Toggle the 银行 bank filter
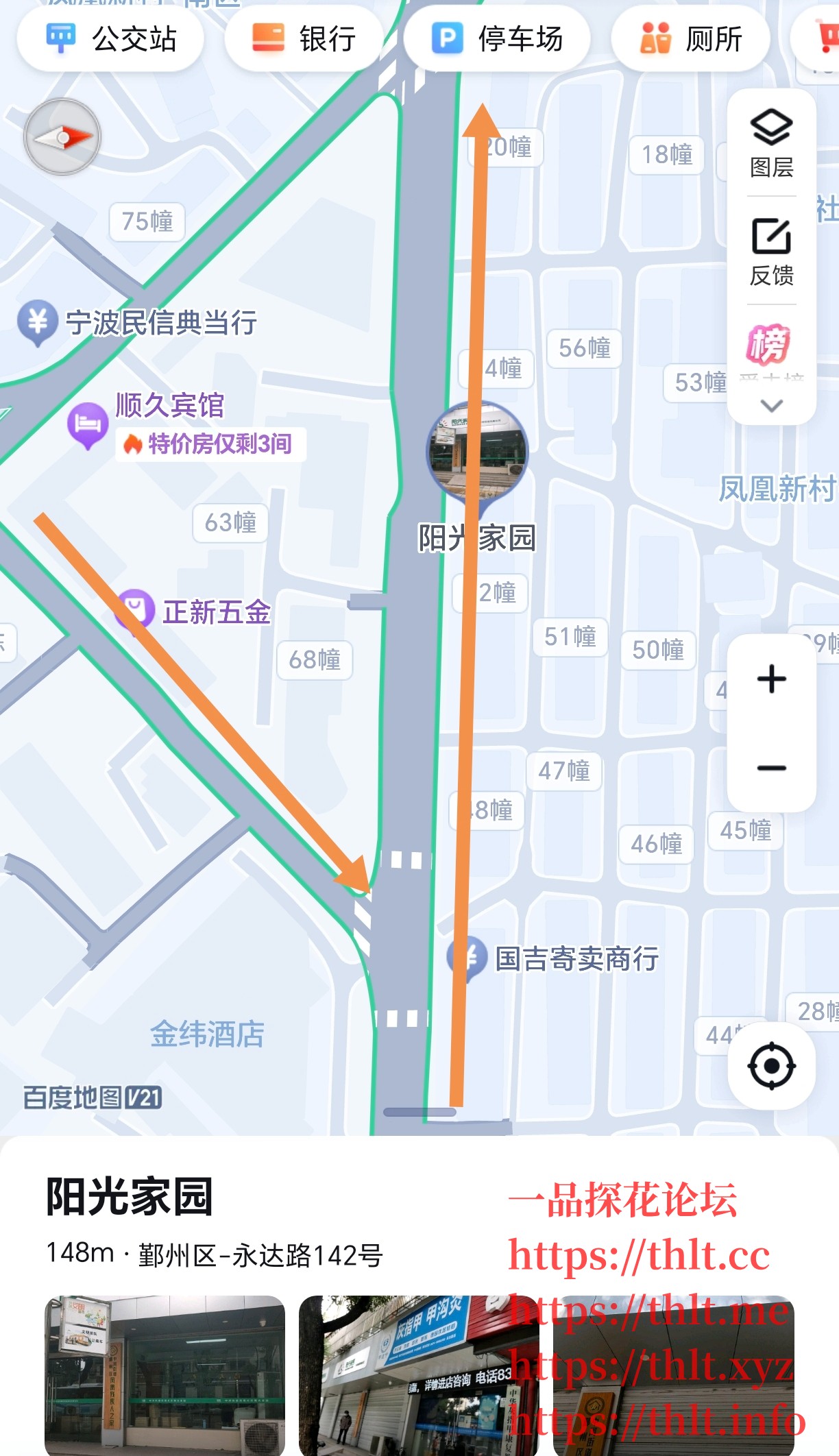The image size is (839, 1456). 304,39
